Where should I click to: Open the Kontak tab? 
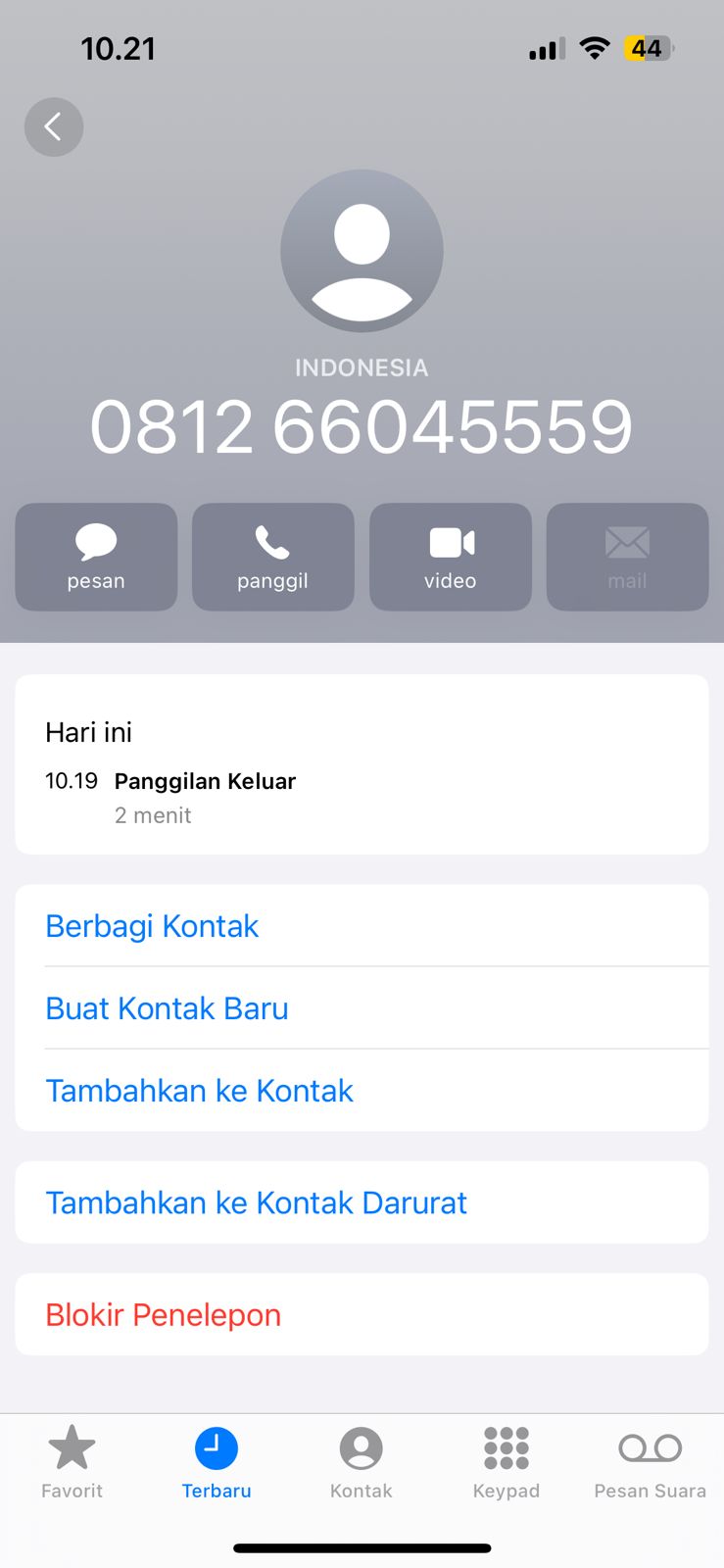point(361,1460)
